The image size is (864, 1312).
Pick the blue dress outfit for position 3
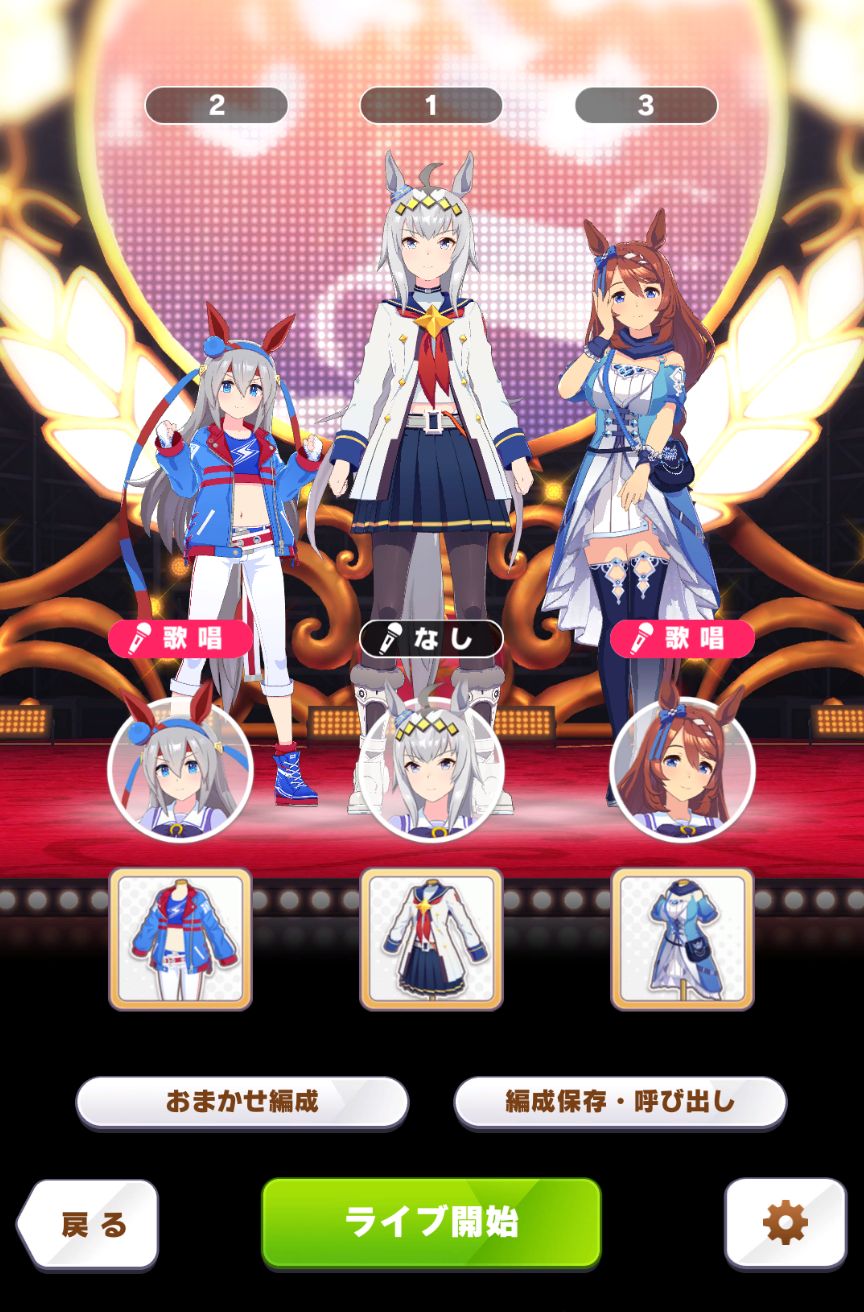pos(682,938)
